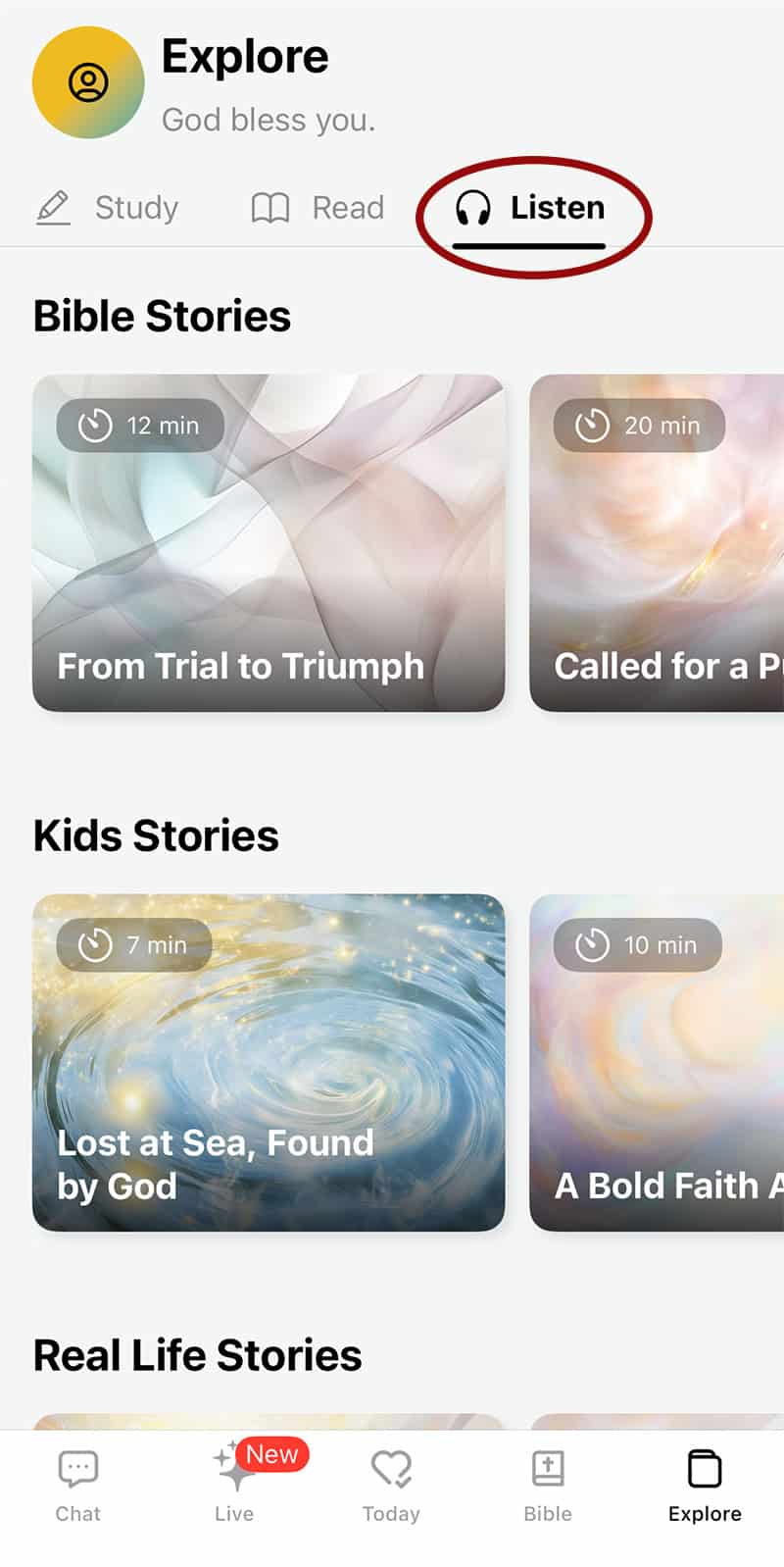Switch to the Read tab

click(x=318, y=208)
